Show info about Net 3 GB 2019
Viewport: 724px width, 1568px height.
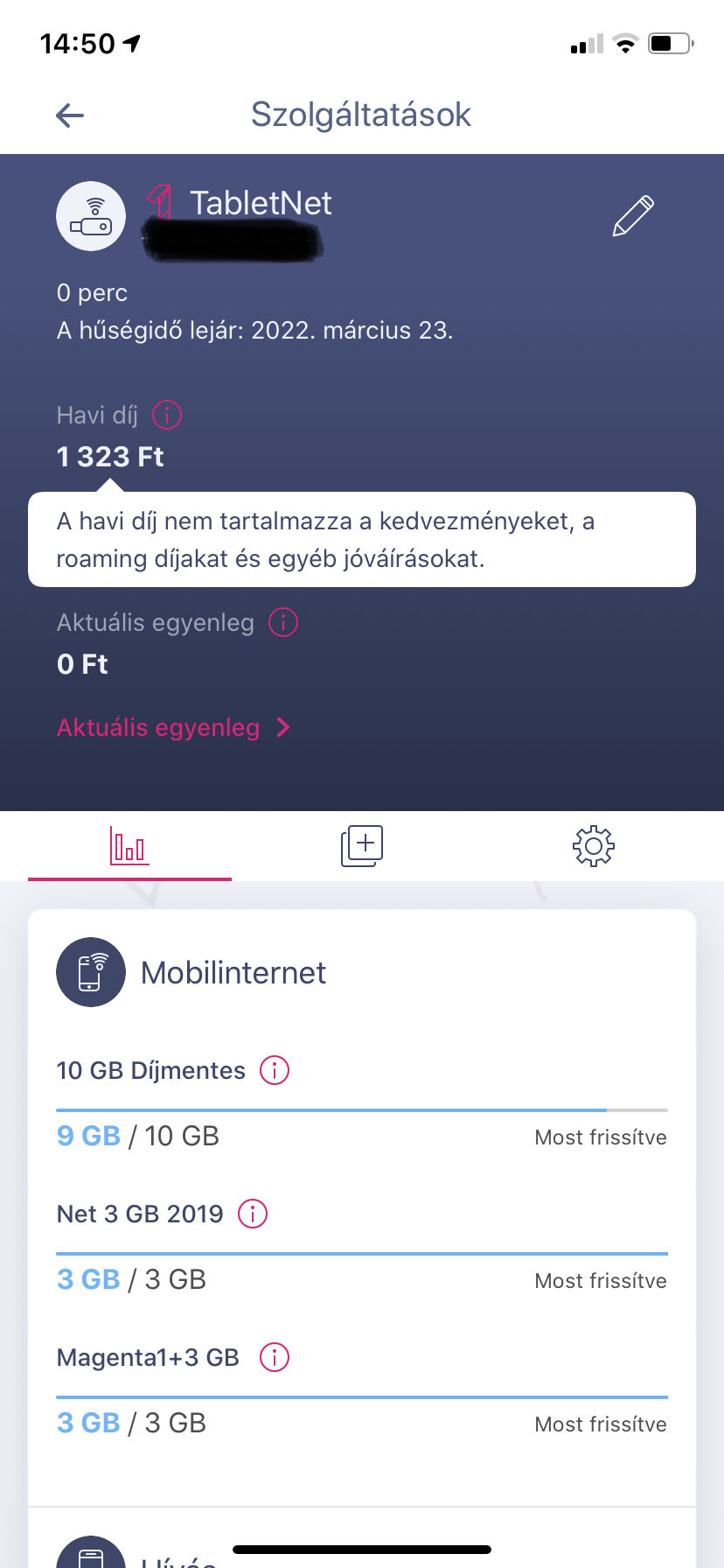[253, 1214]
